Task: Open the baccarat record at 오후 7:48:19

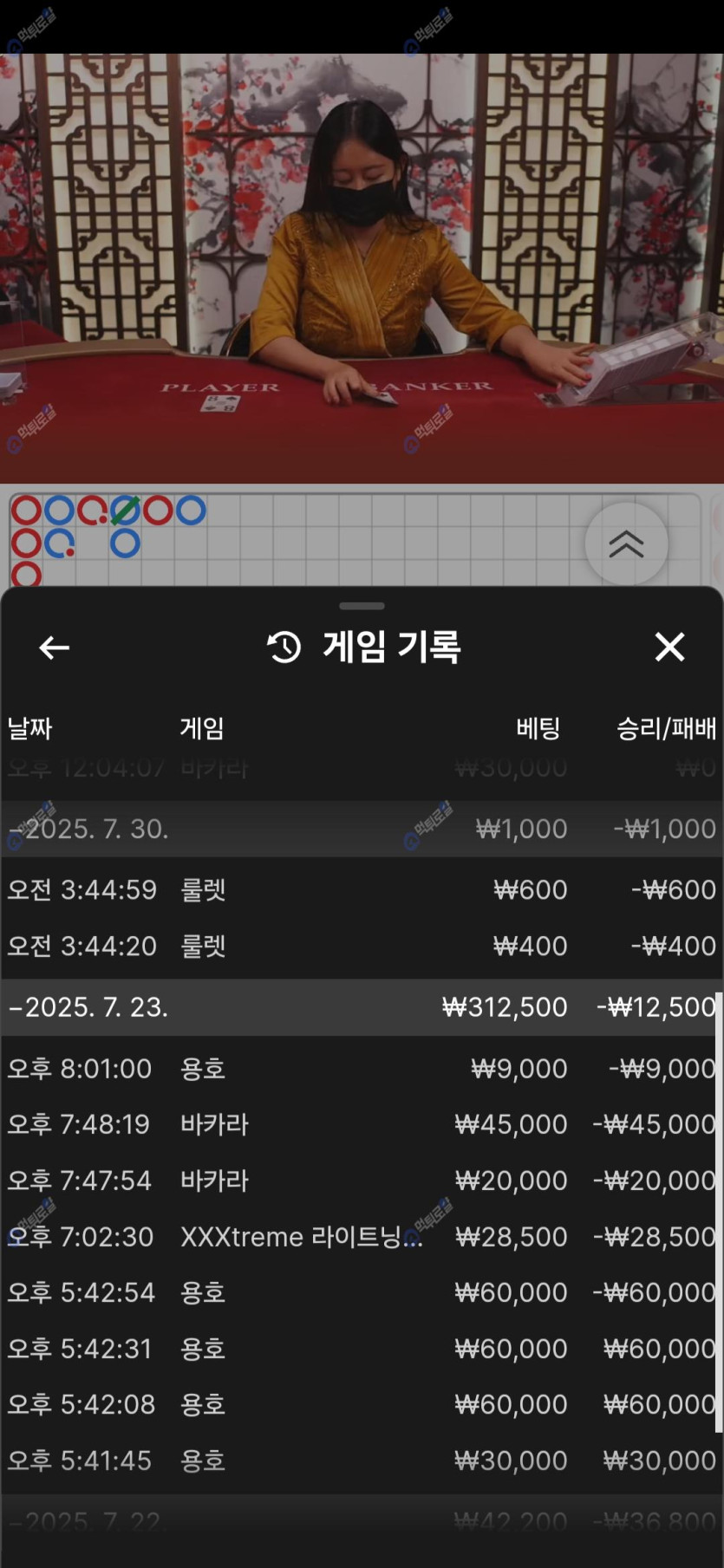Action: (362, 1125)
